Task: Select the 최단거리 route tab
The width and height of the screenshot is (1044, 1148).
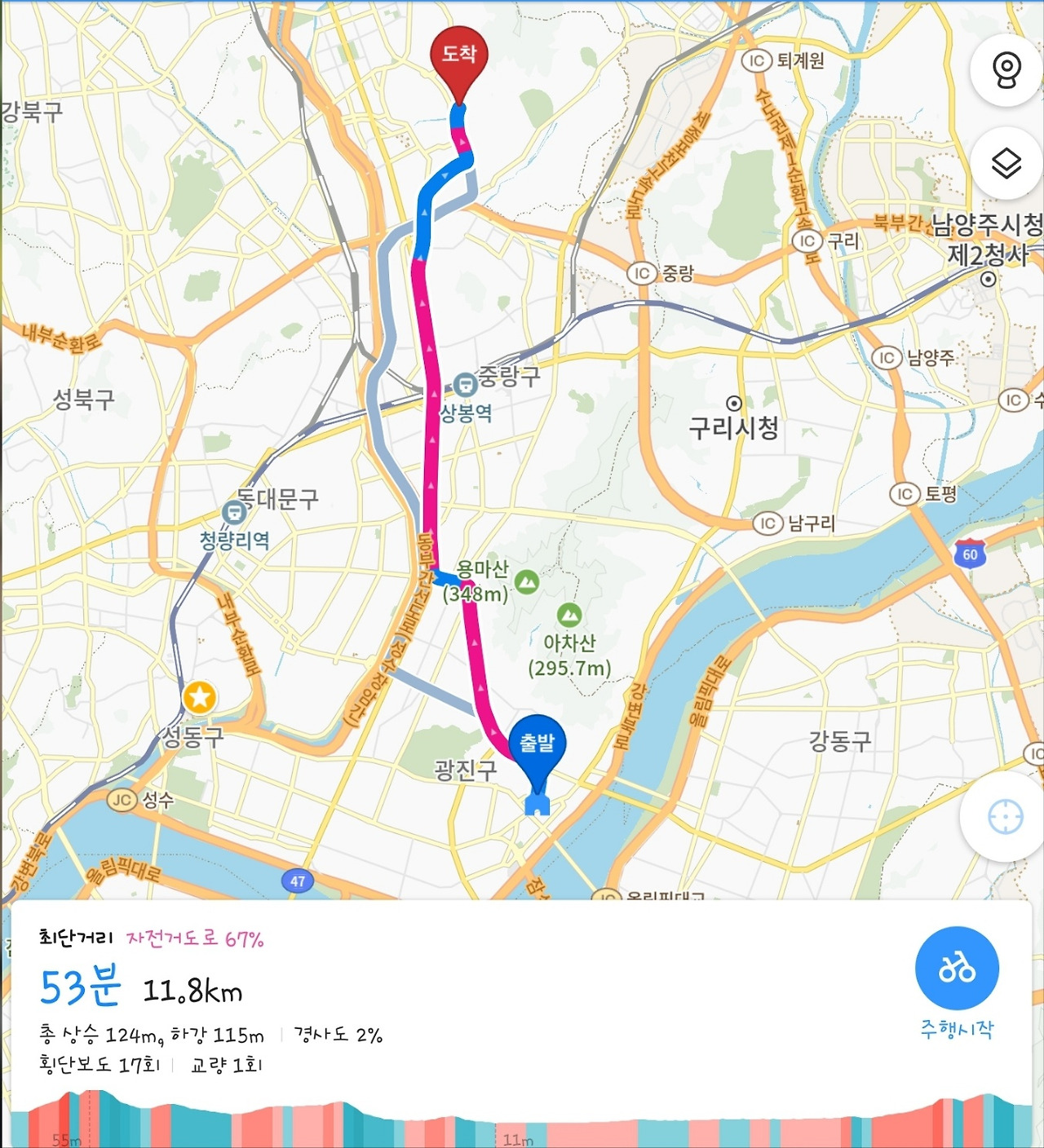Action: click(73, 939)
